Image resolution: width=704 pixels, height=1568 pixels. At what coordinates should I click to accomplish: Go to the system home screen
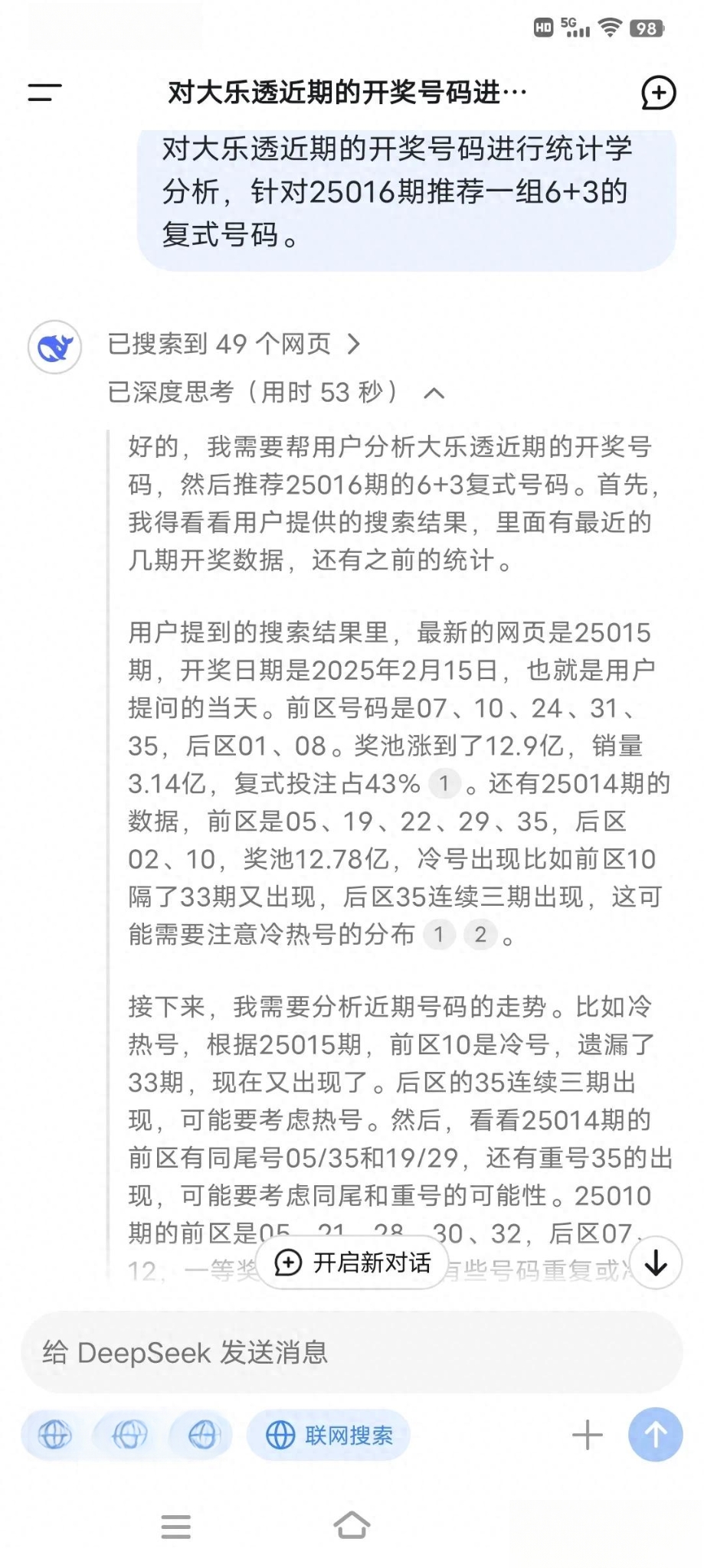click(352, 1526)
